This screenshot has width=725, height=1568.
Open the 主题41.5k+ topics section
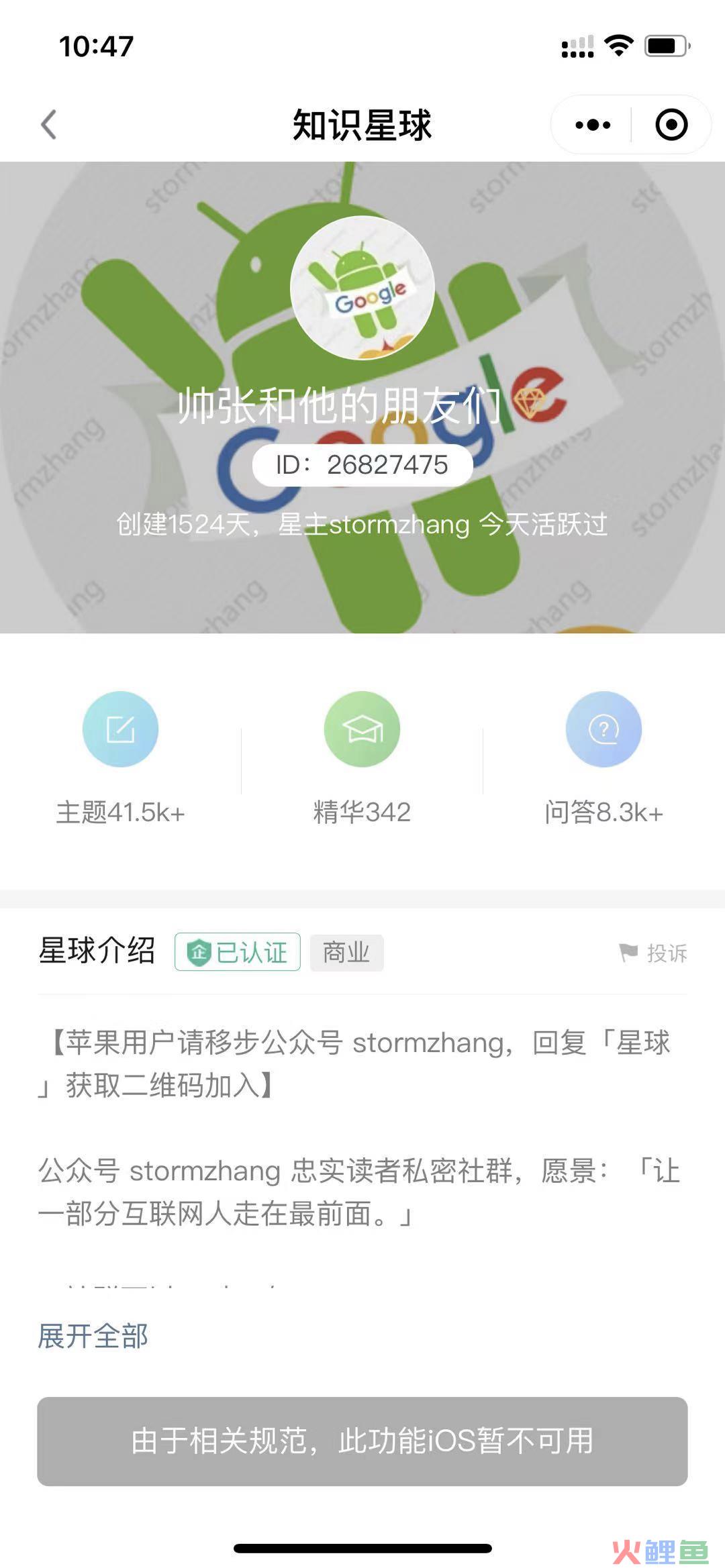[121, 758]
